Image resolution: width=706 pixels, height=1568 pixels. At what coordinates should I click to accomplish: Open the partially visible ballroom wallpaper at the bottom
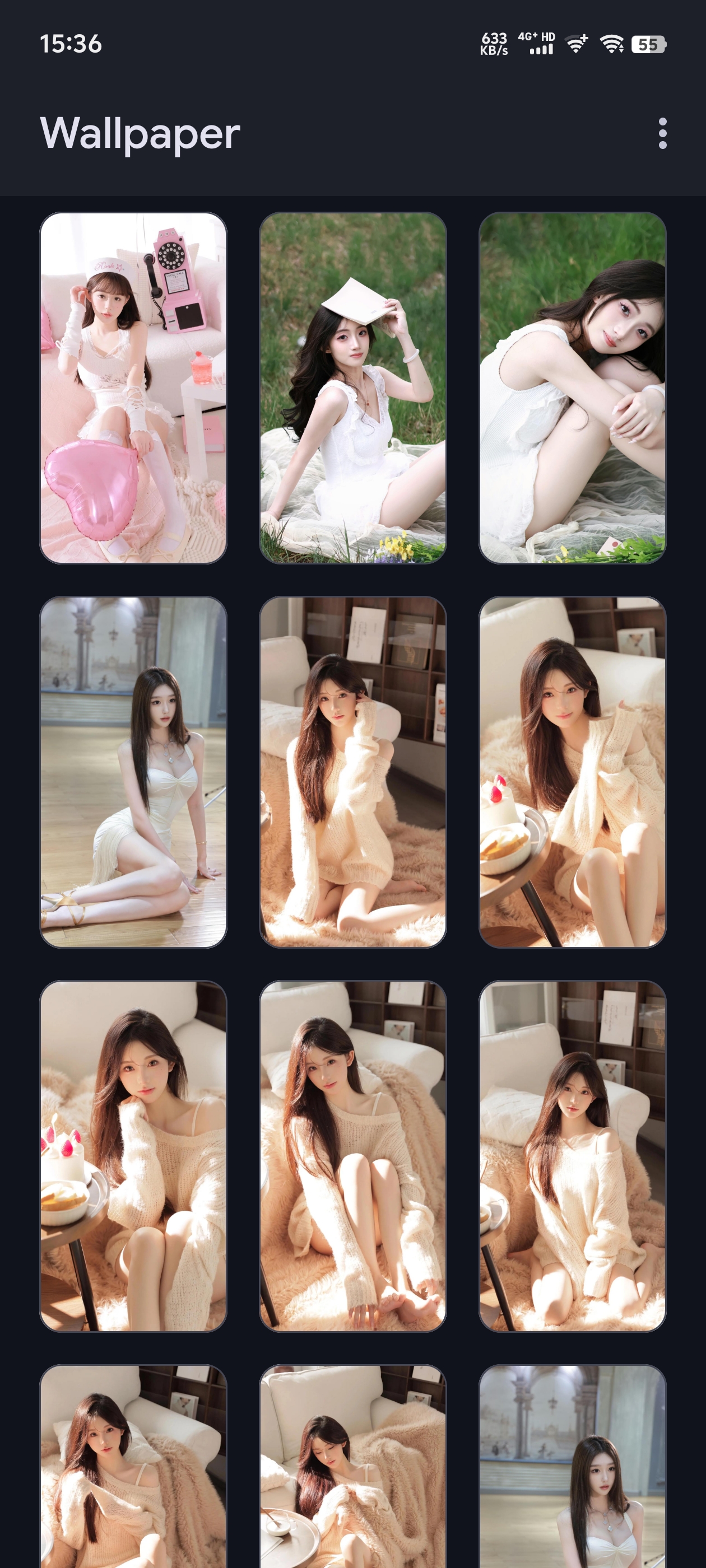572,1466
